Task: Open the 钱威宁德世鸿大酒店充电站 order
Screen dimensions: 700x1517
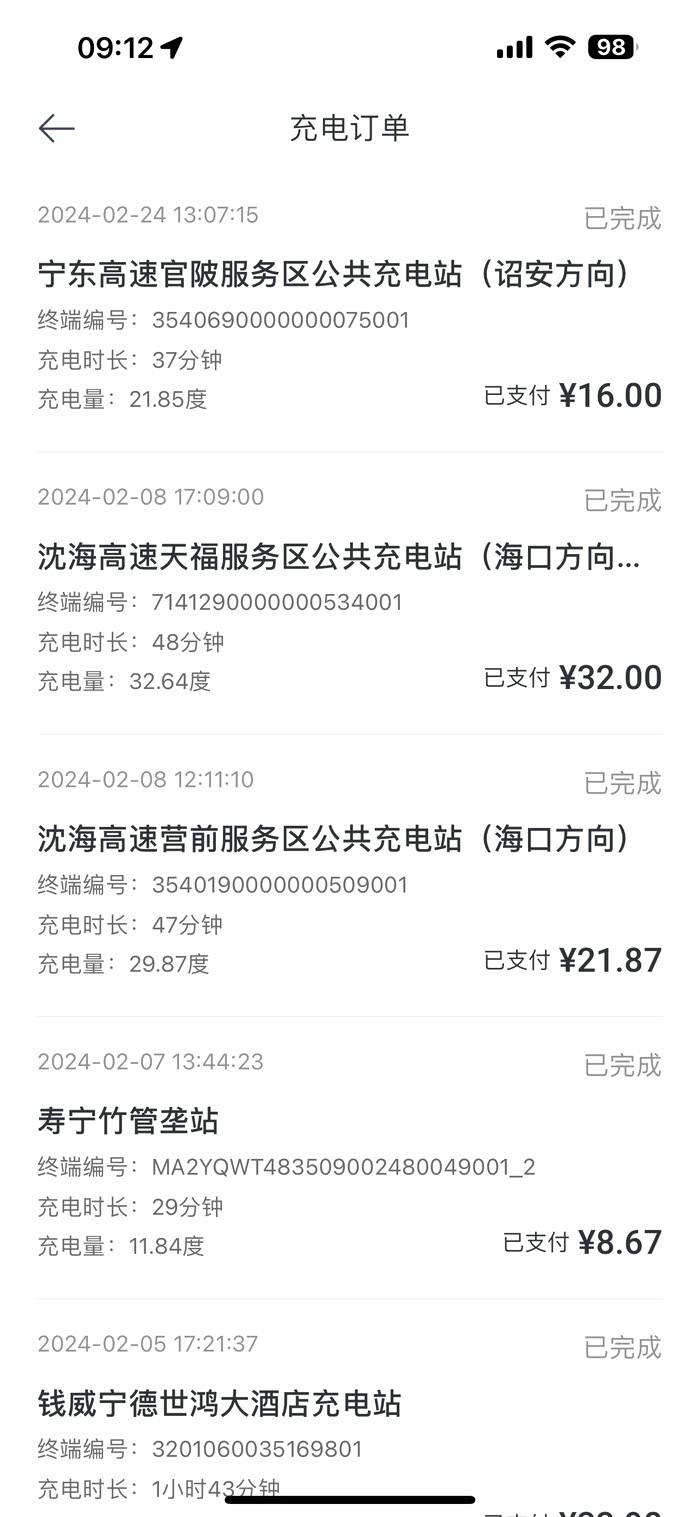Action: tap(220, 1404)
